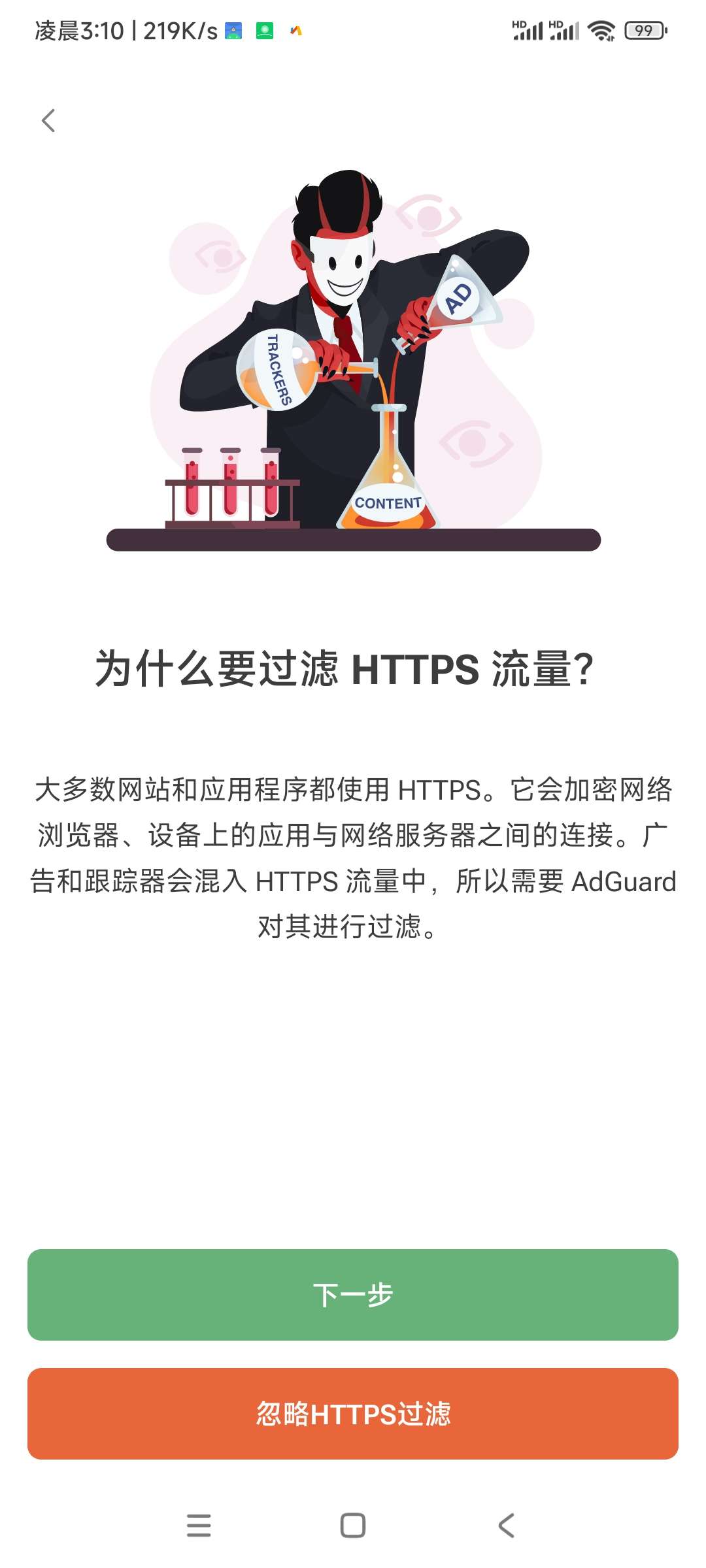Go back using the top-left arrow
Viewport: 706px width, 1568px height.
48,120
